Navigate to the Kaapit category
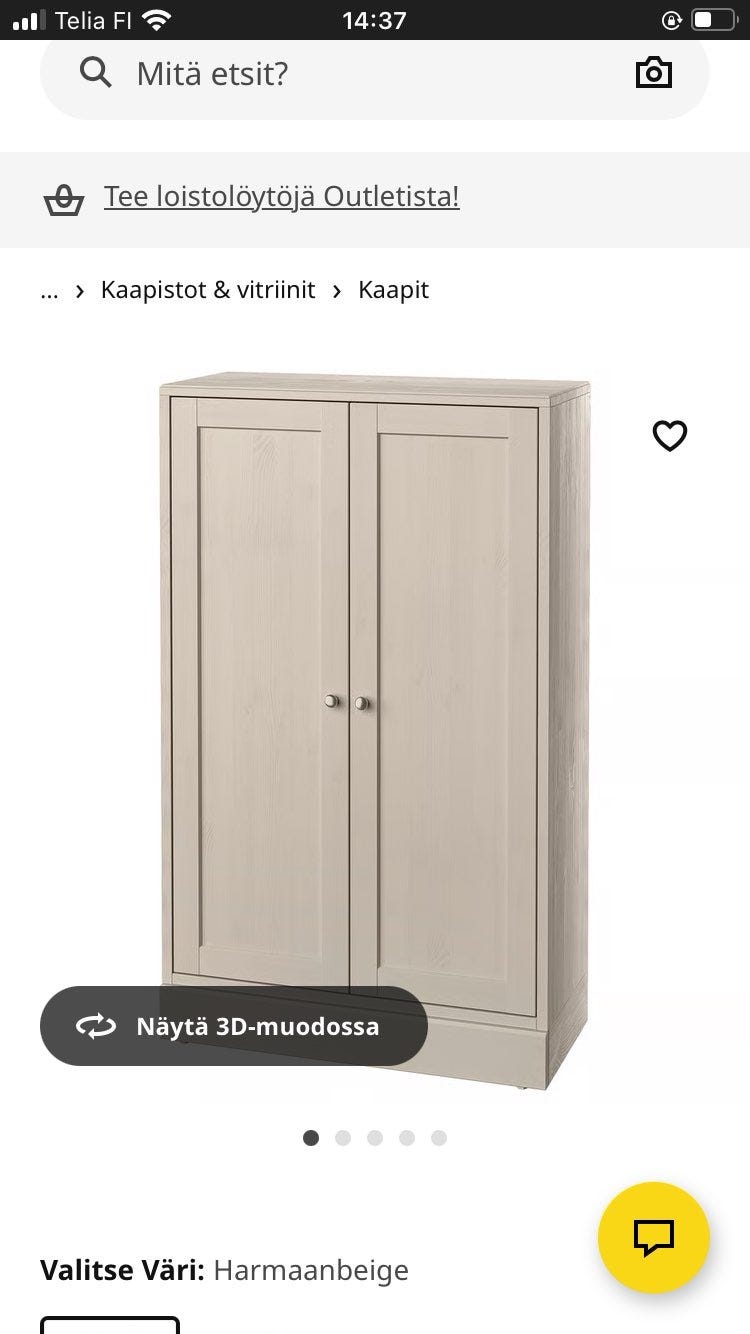The image size is (750, 1334). click(x=393, y=289)
